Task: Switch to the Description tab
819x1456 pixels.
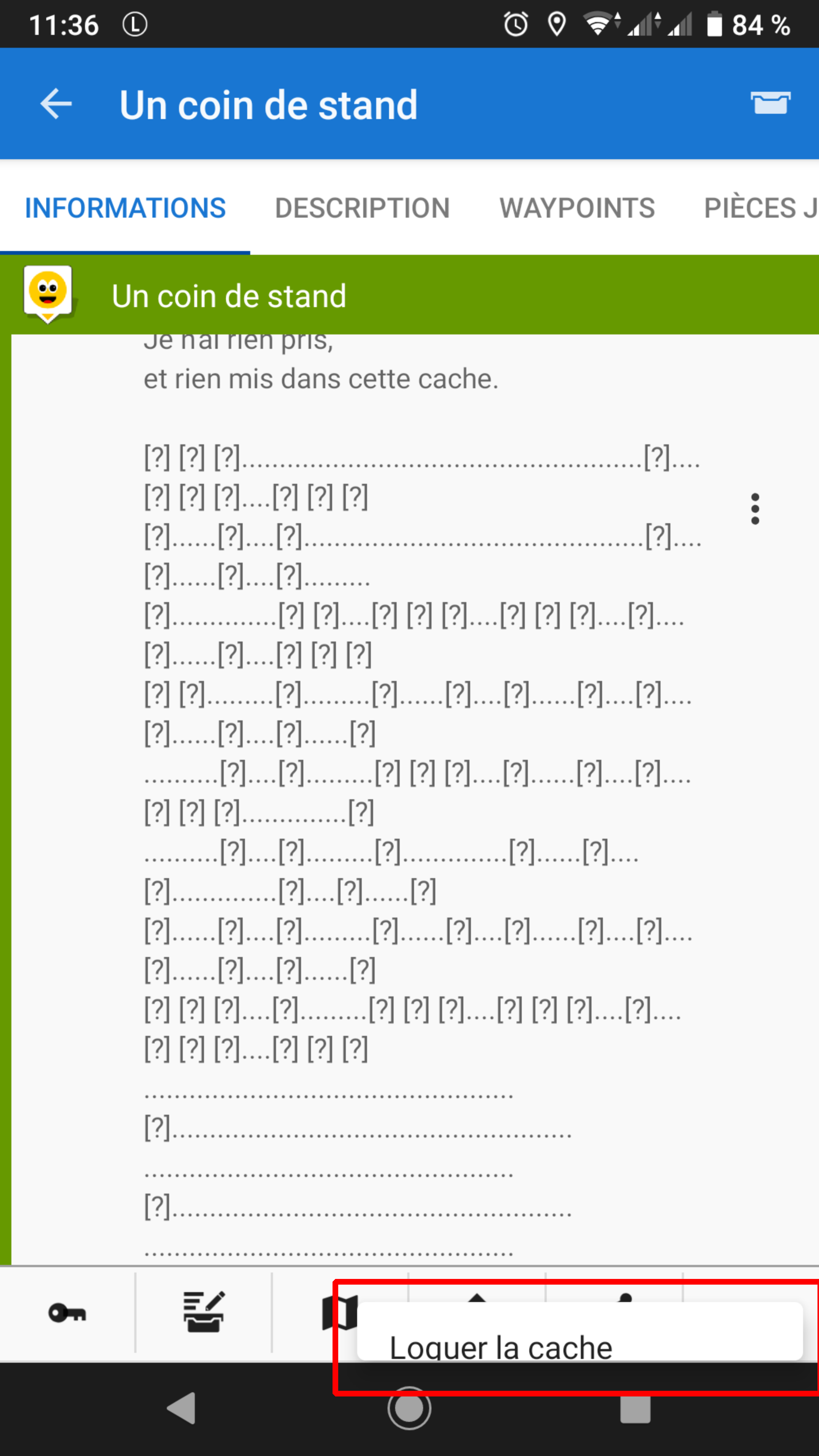Action: (x=362, y=208)
